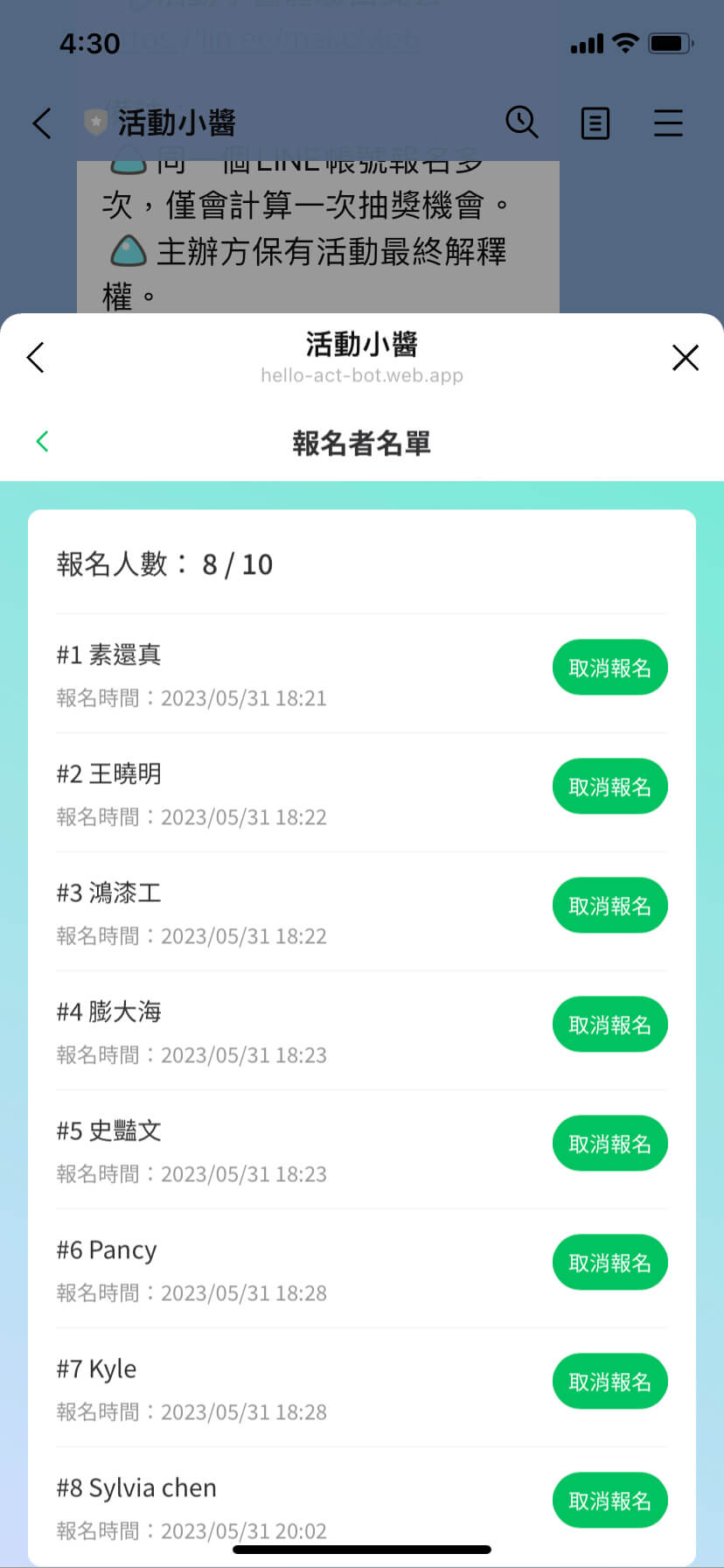Open the hello-act-bot.web.app address

[361, 375]
